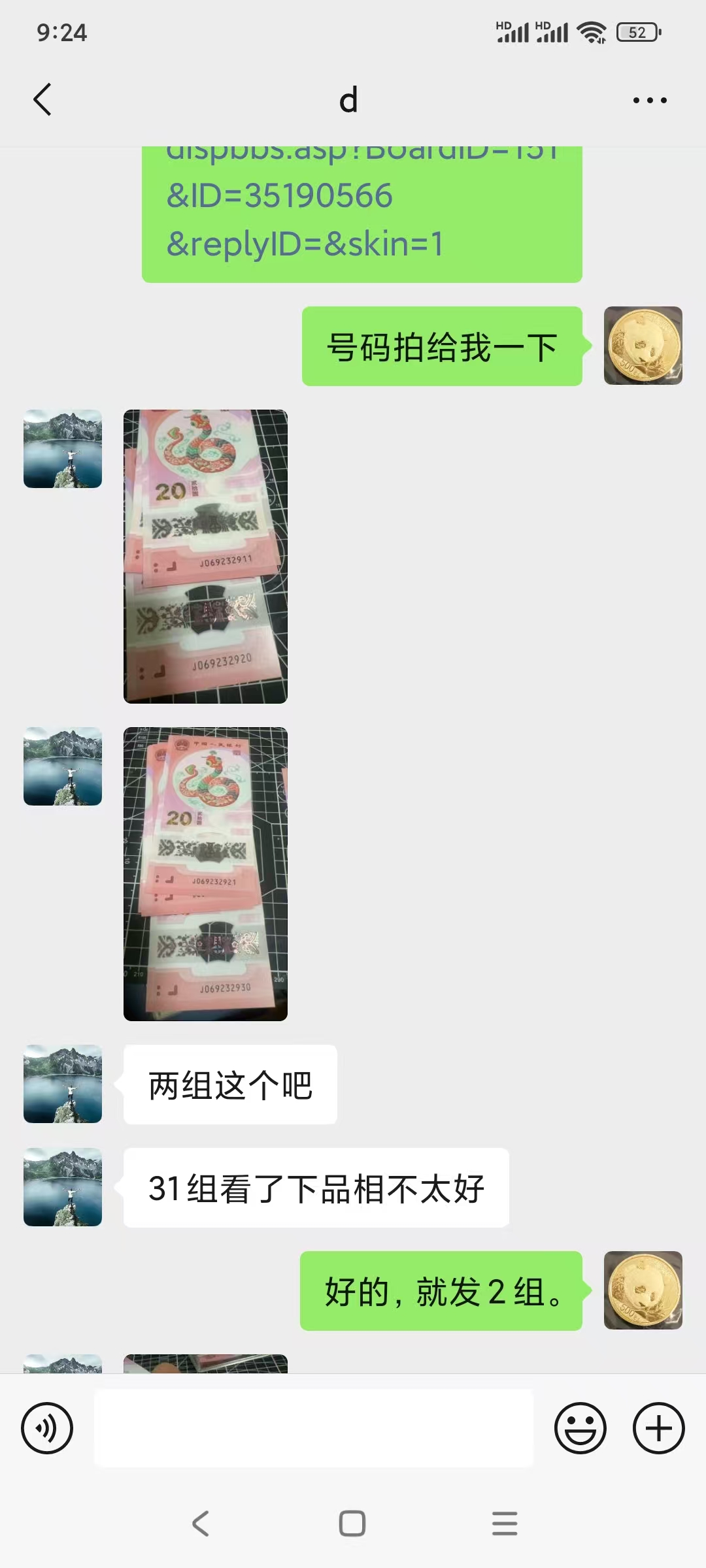Viewport: 706px width, 1568px height.
Task: Tap the system back navigation button
Action: coord(201,1523)
